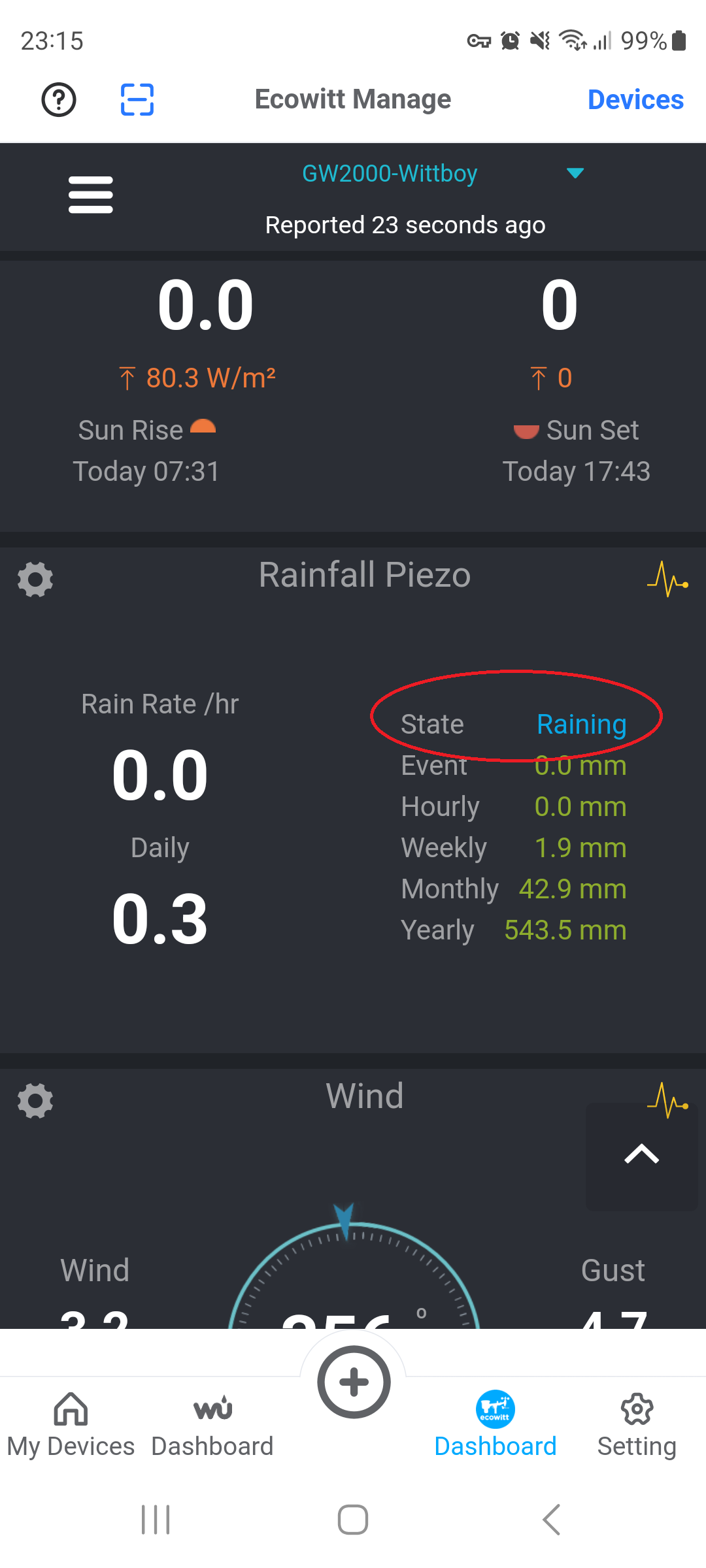Open the scan icon in the header
Image resolution: width=706 pixels, height=1568 pixels.
coord(137,100)
